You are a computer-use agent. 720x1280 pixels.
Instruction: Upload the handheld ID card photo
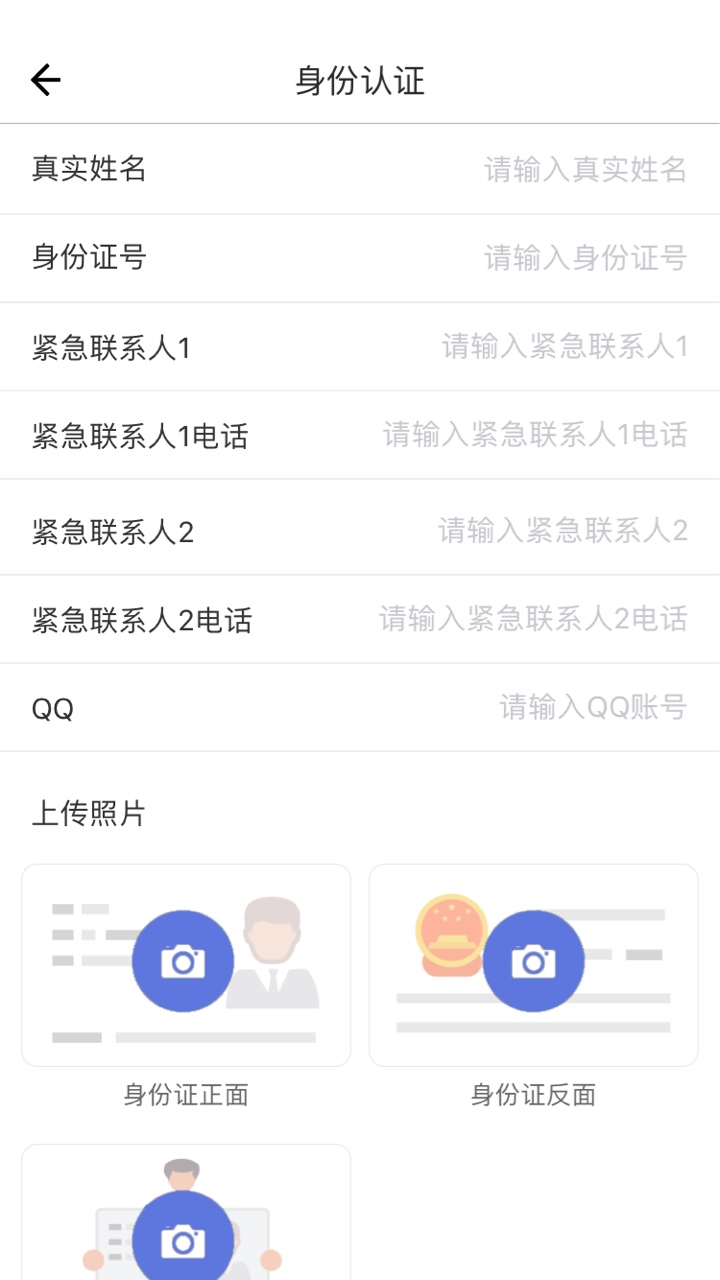(x=186, y=1213)
